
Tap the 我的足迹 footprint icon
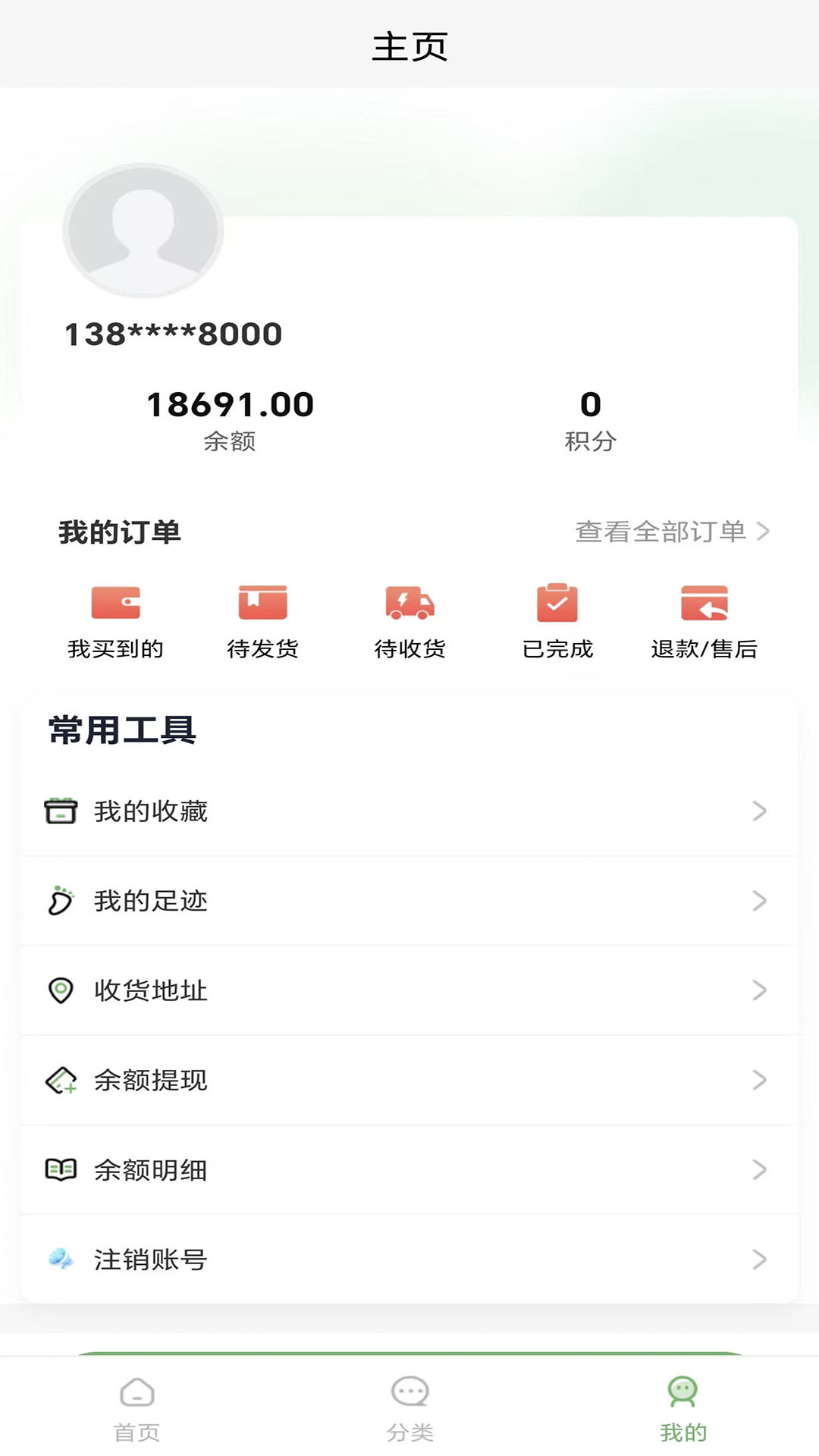(62, 900)
